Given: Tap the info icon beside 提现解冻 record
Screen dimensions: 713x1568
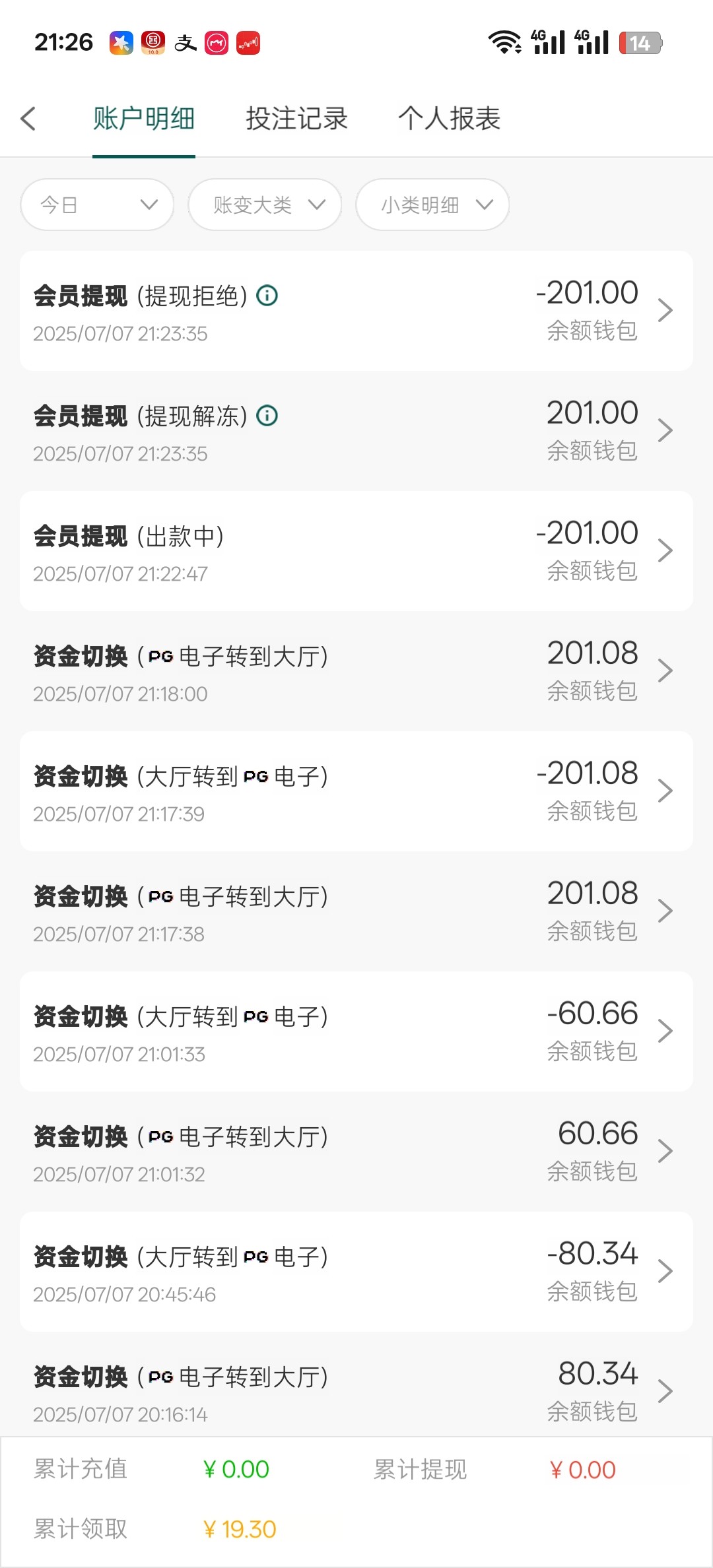Looking at the screenshot, I should [267, 416].
